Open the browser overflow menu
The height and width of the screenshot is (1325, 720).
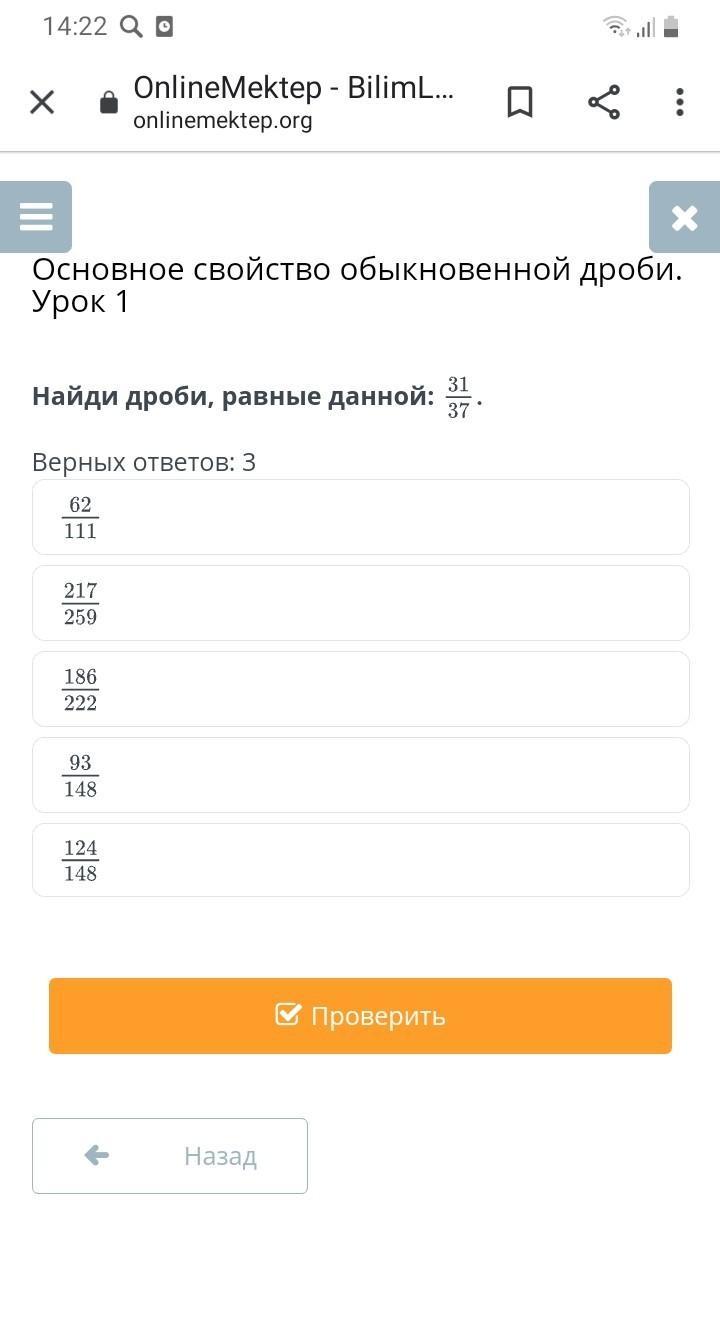[x=680, y=102]
